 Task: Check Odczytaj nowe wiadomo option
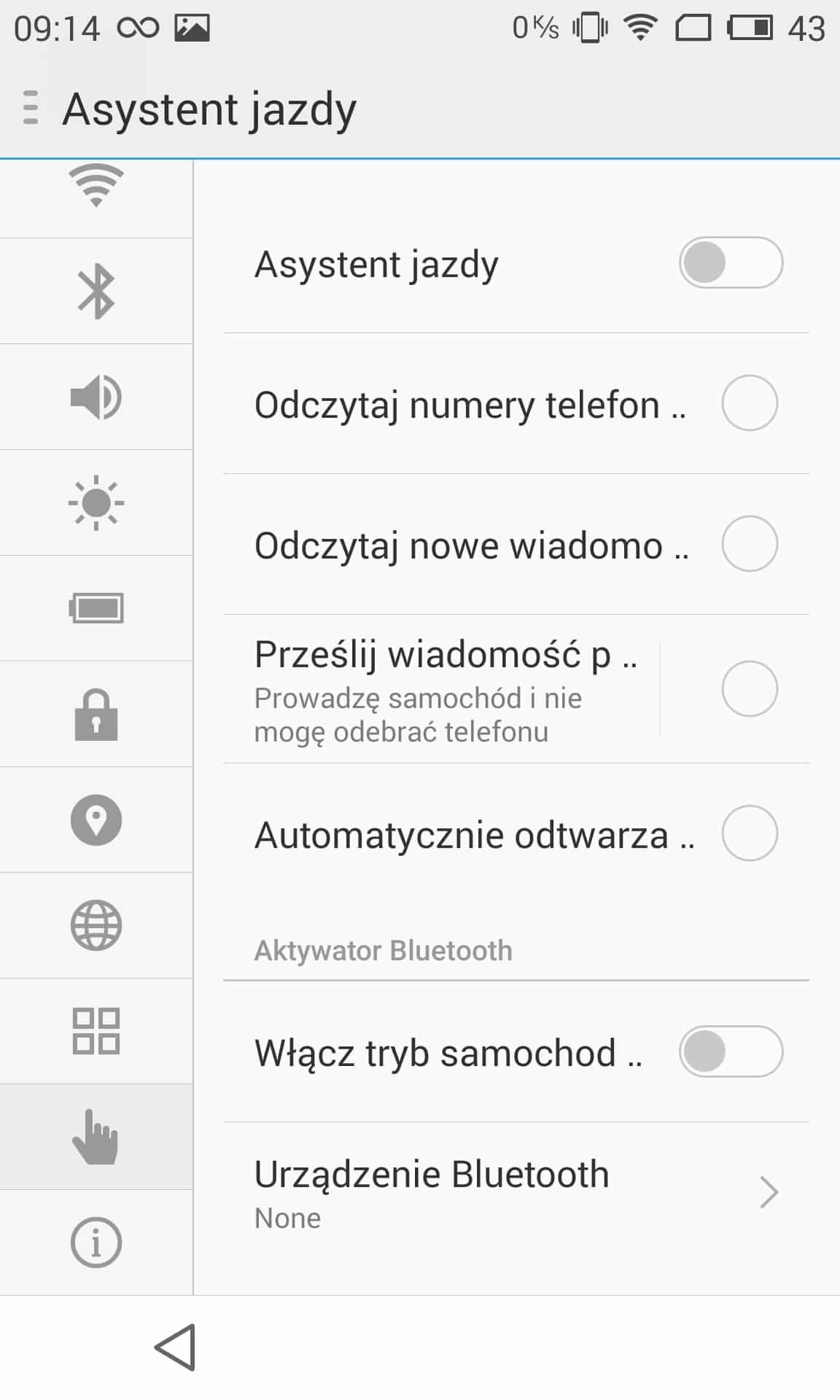pyautogui.click(x=750, y=544)
